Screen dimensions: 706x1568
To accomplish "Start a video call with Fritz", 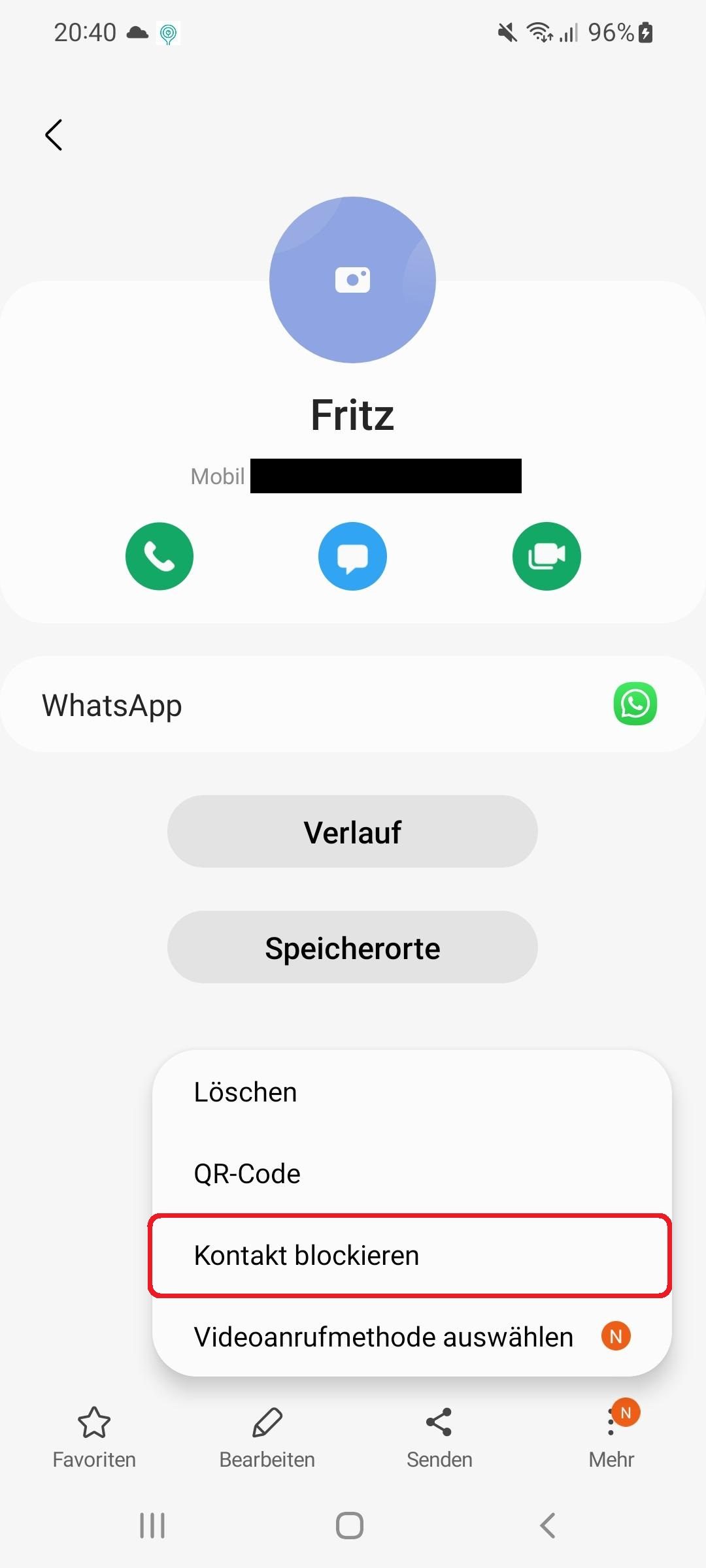I will point(546,556).
